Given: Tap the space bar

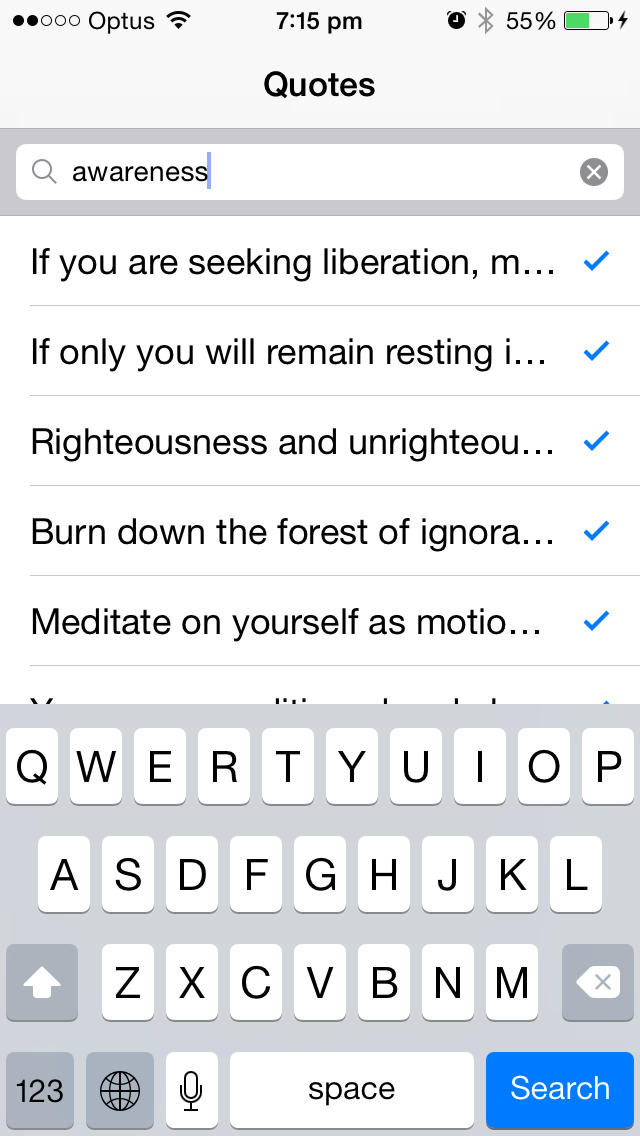Looking at the screenshot, I should tap(351, 1089).
